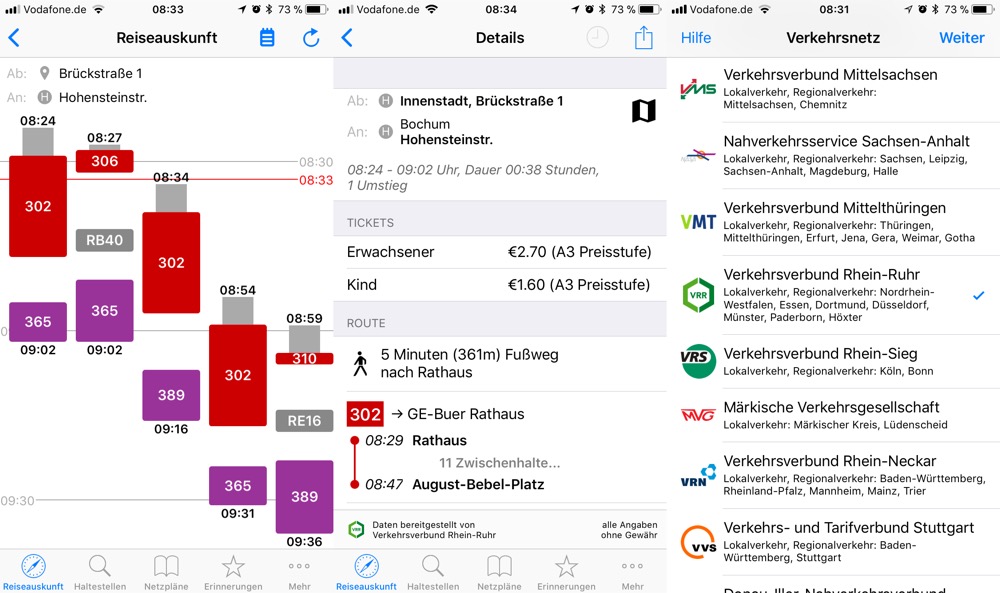The height and width of the screenshot is (593, 1000).
Task: Select Verkehrsverbund Mittelsachsen
Action: (x=830, y=89)
